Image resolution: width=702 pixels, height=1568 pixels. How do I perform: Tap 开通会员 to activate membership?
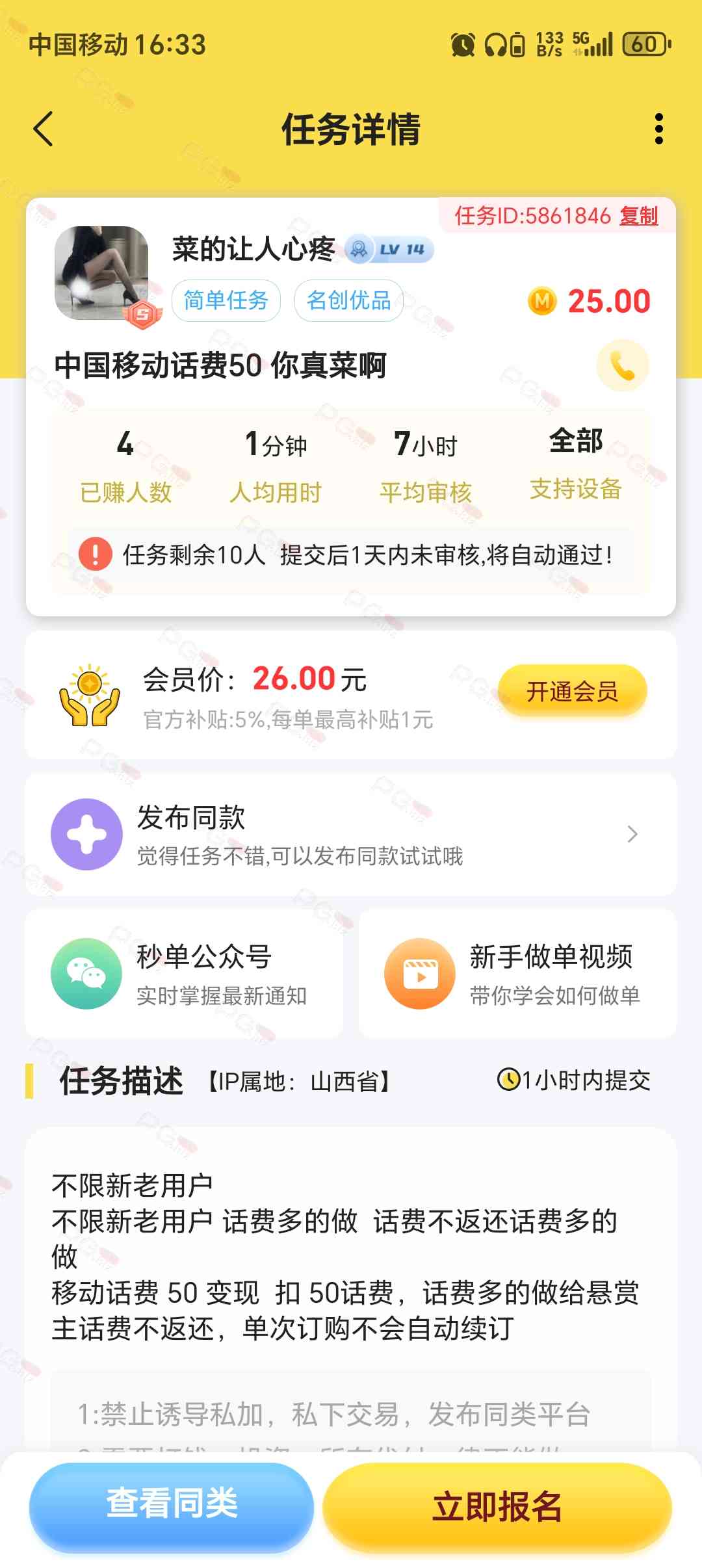[573, 692]
